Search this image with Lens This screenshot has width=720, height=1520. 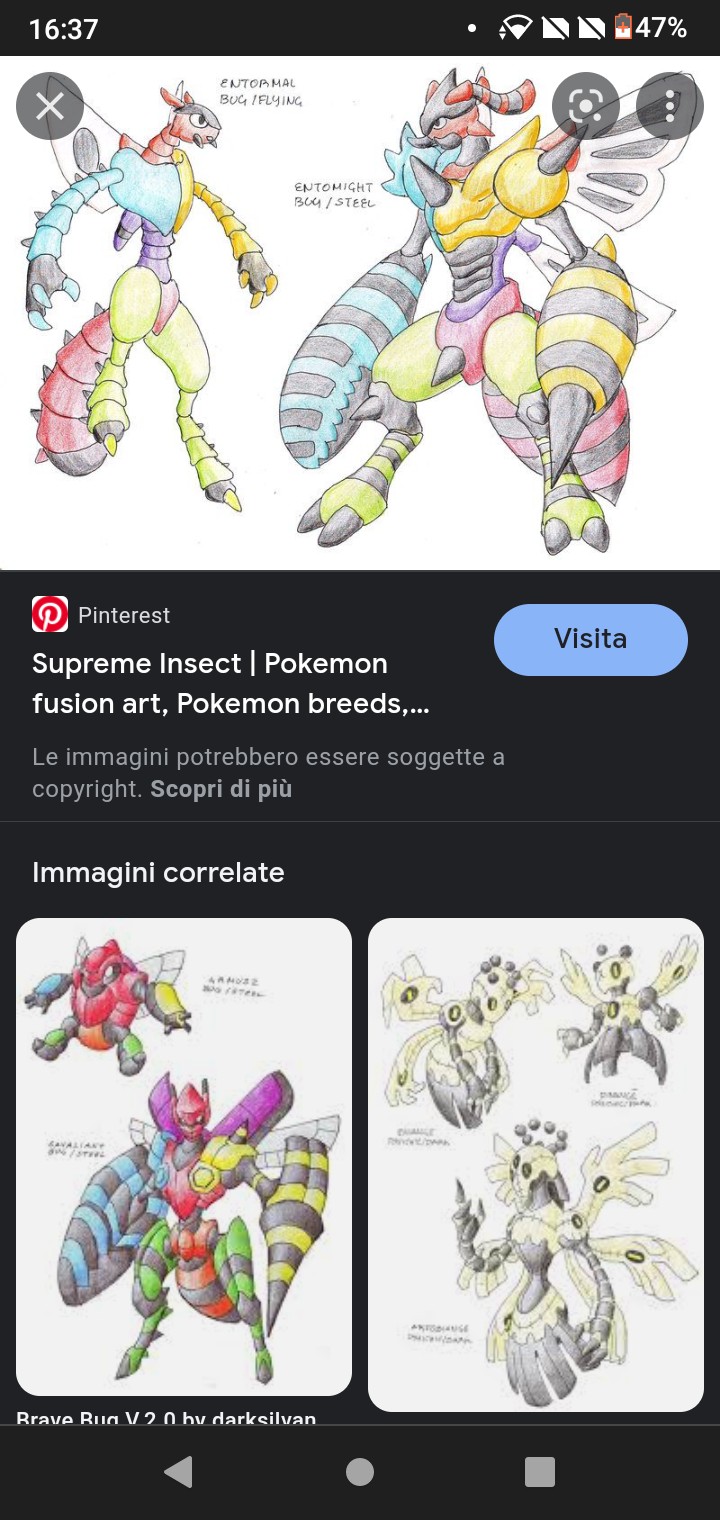click(x=586, y=106)
